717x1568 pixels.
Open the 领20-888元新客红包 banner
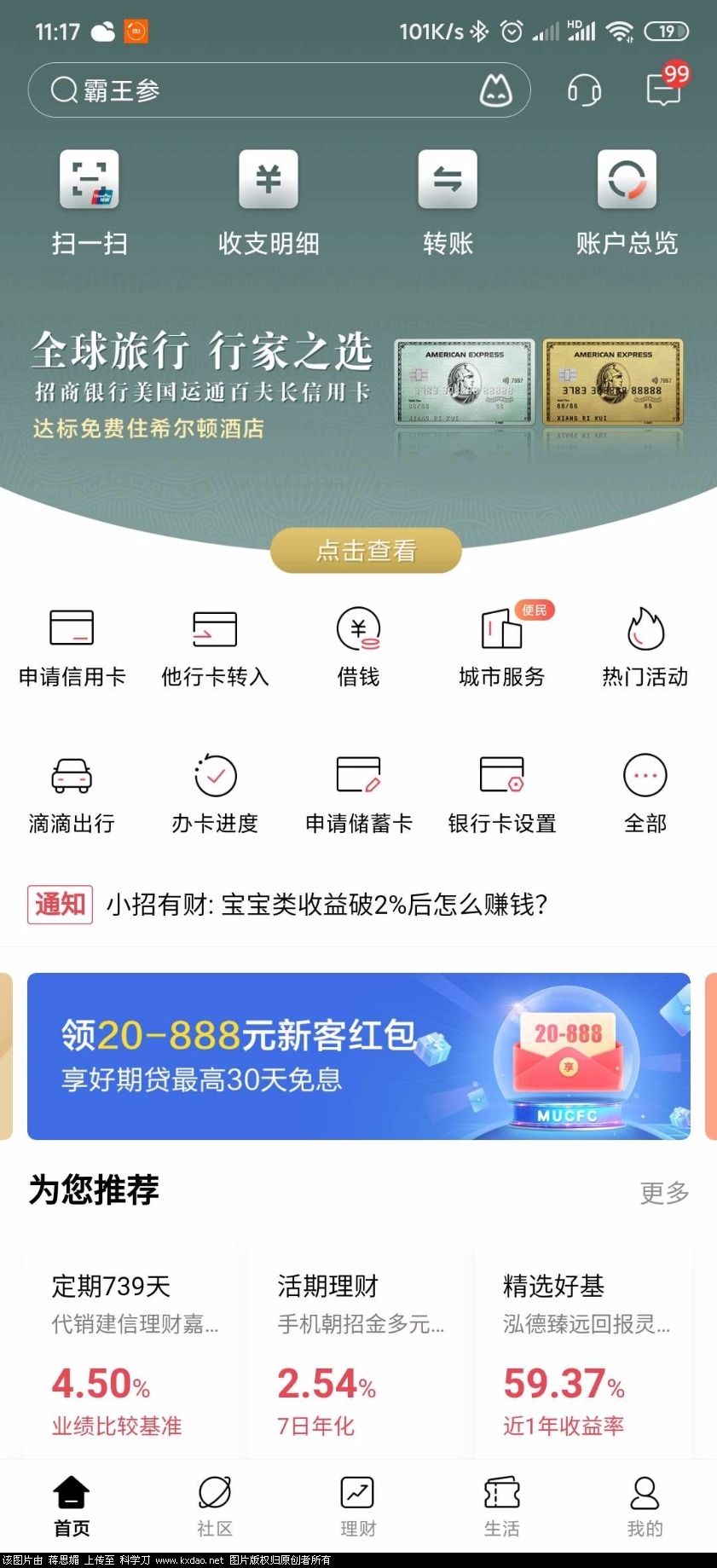(x=358, y=1056)
